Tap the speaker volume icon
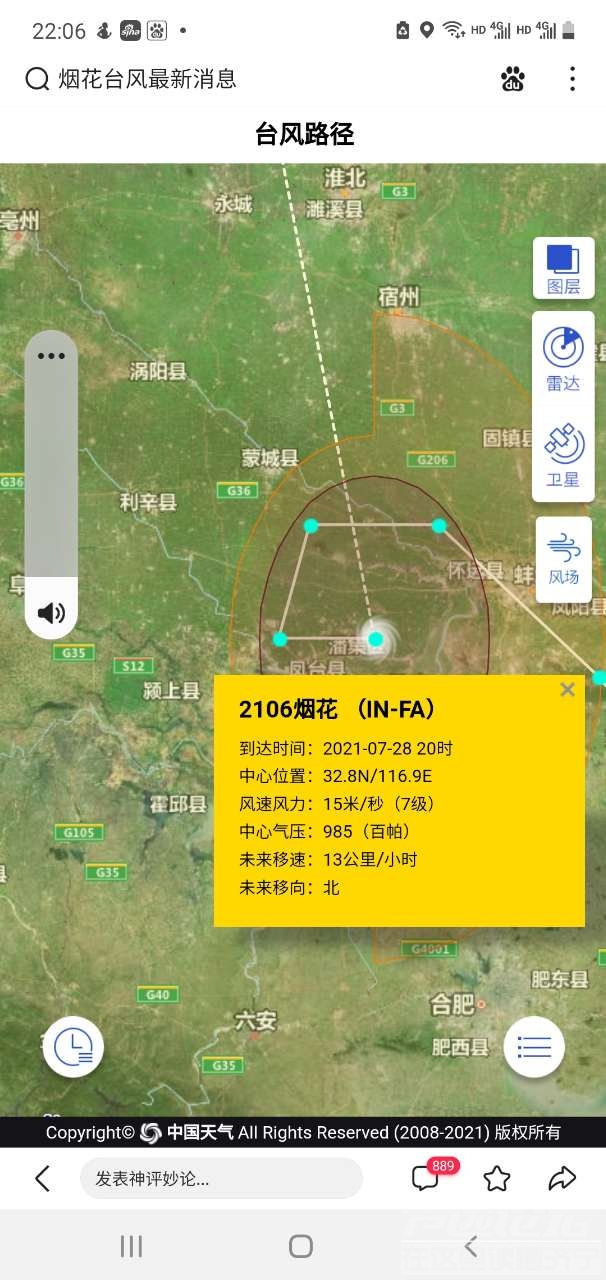The width and height of the screenshot is (606, 1280). point(51,613)
